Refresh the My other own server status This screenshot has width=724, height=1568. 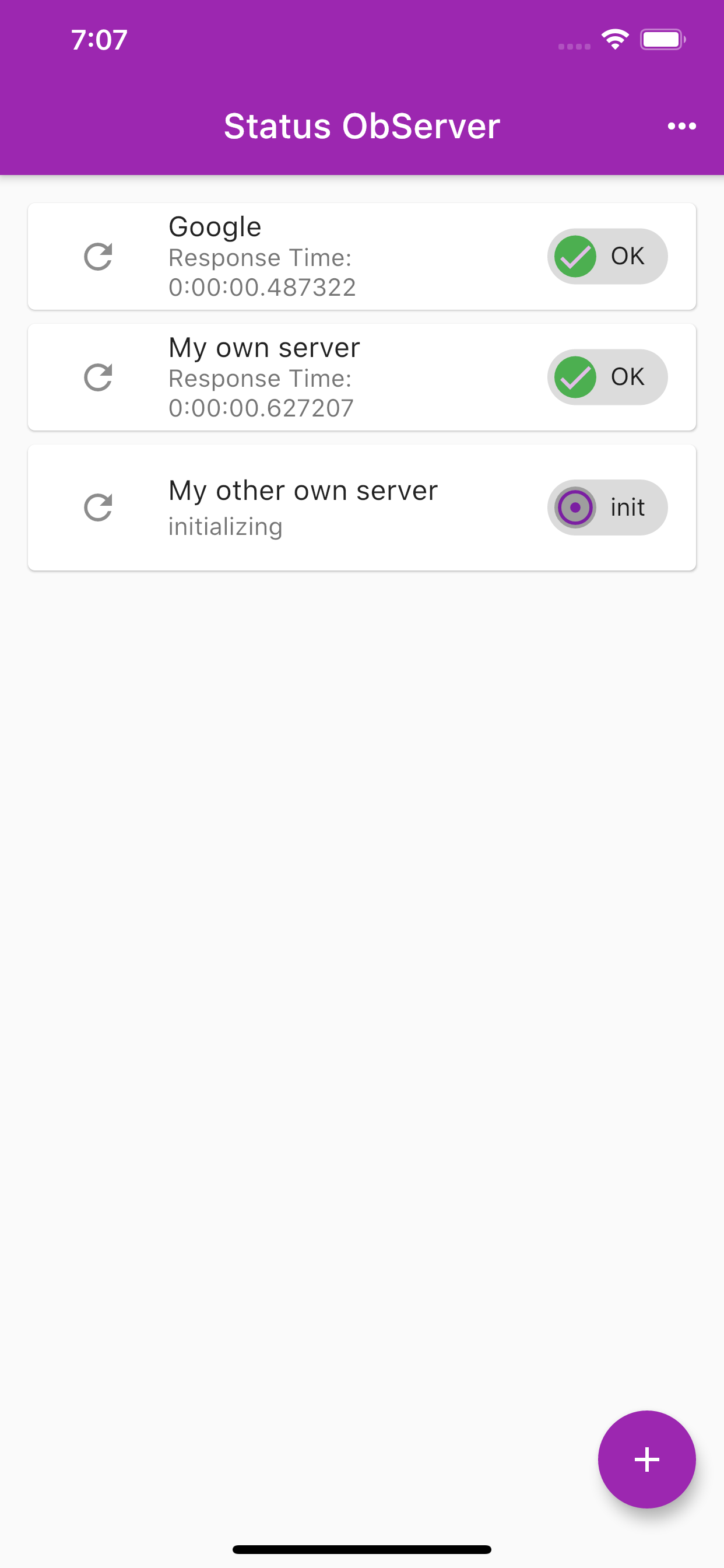pyautogui.click(x=98, y=507)
